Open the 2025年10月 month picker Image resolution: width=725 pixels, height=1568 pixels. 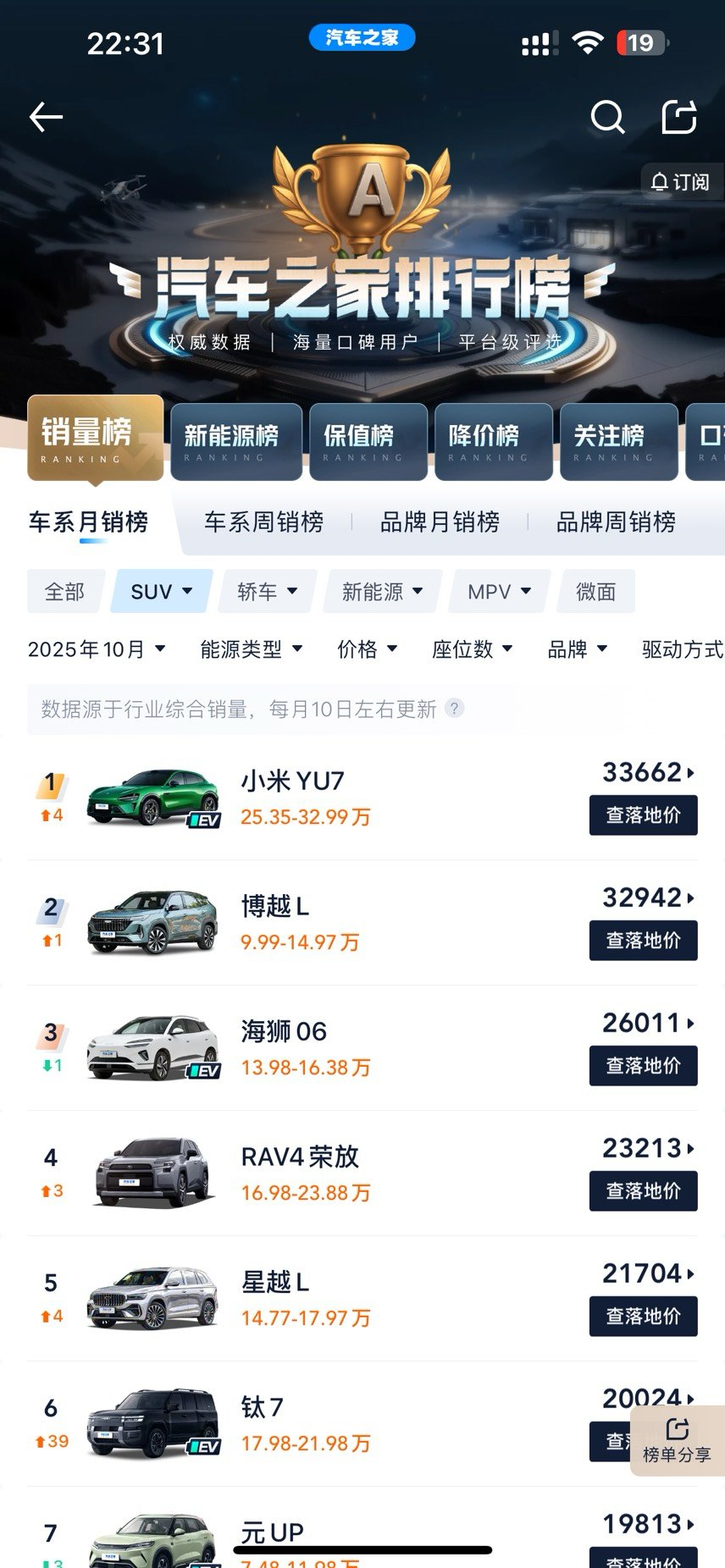tap(96, 649)
